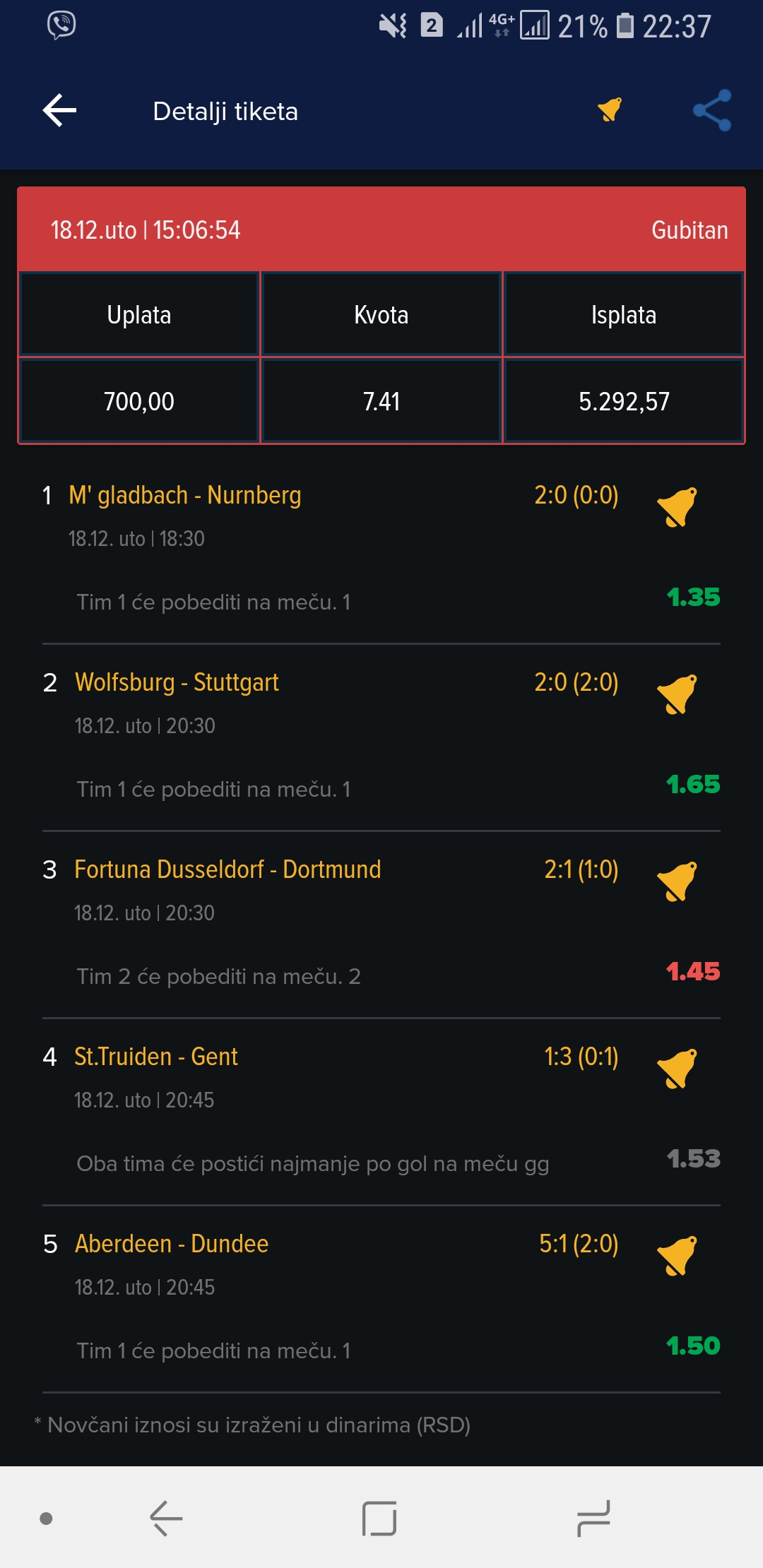Open recent apps from navigation bar
The width and height of the screenshot is (763, 1568).
[x=593, y=1519]
